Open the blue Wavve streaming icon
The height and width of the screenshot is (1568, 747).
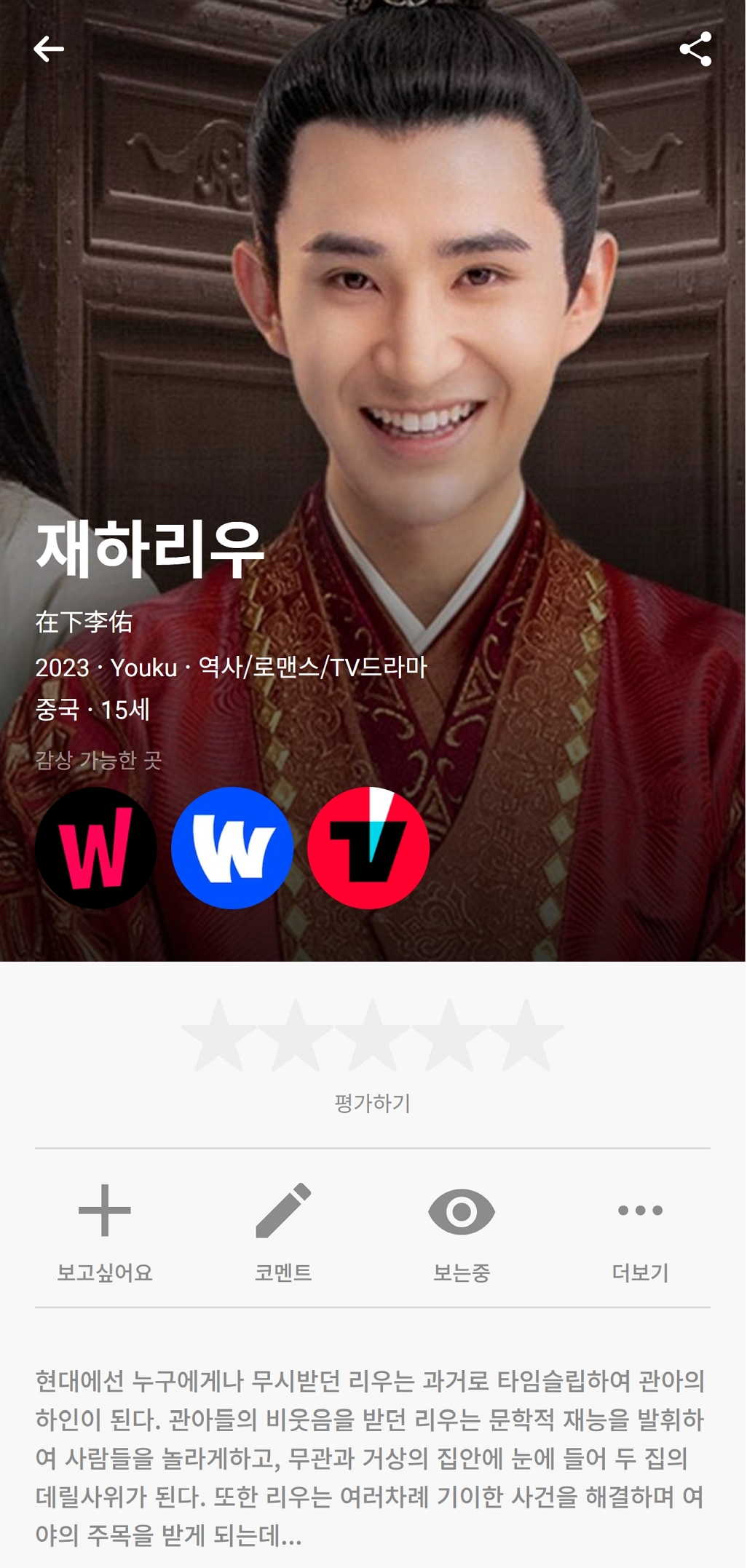(x=232, y=847)
